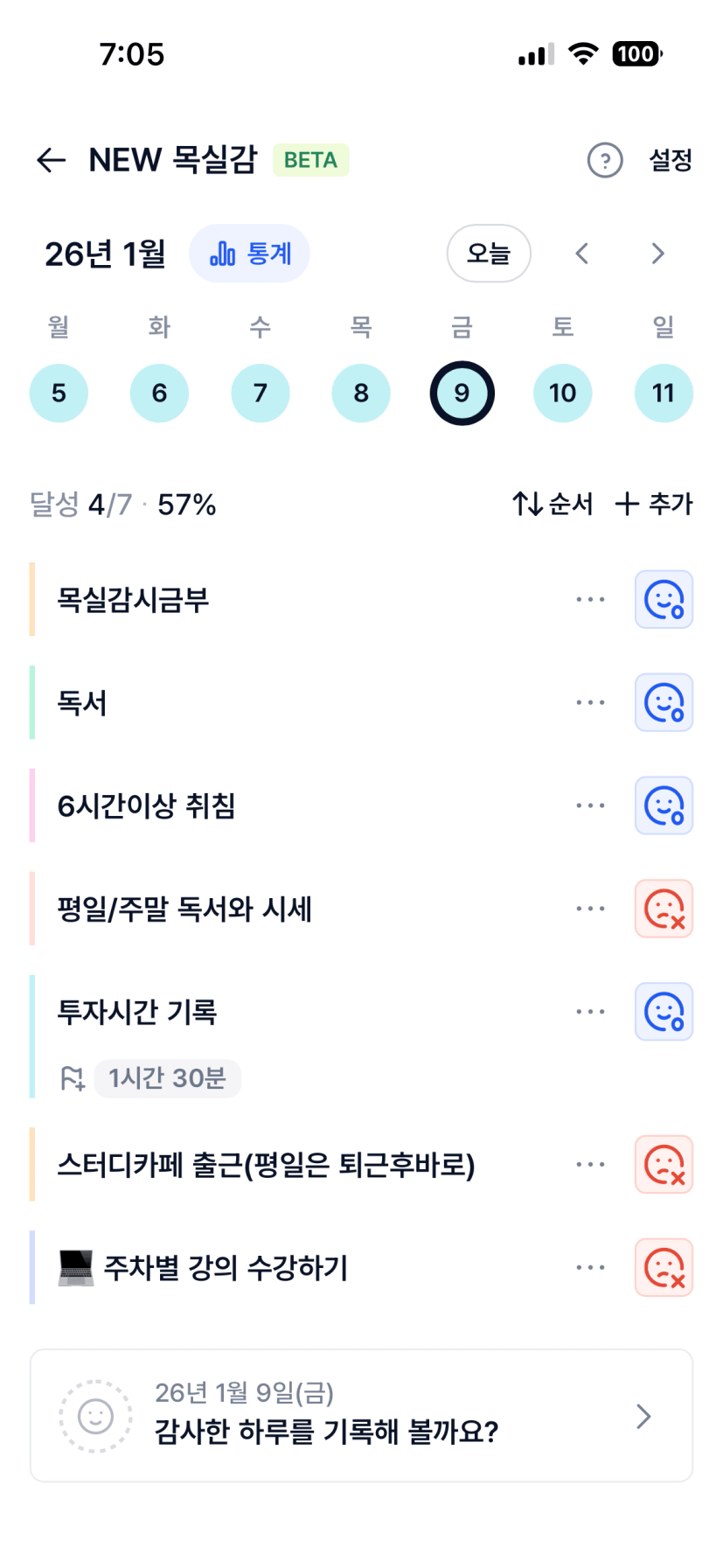Open the gratitude journal card
723x1568 pixels.
[x=361, y=1416]
